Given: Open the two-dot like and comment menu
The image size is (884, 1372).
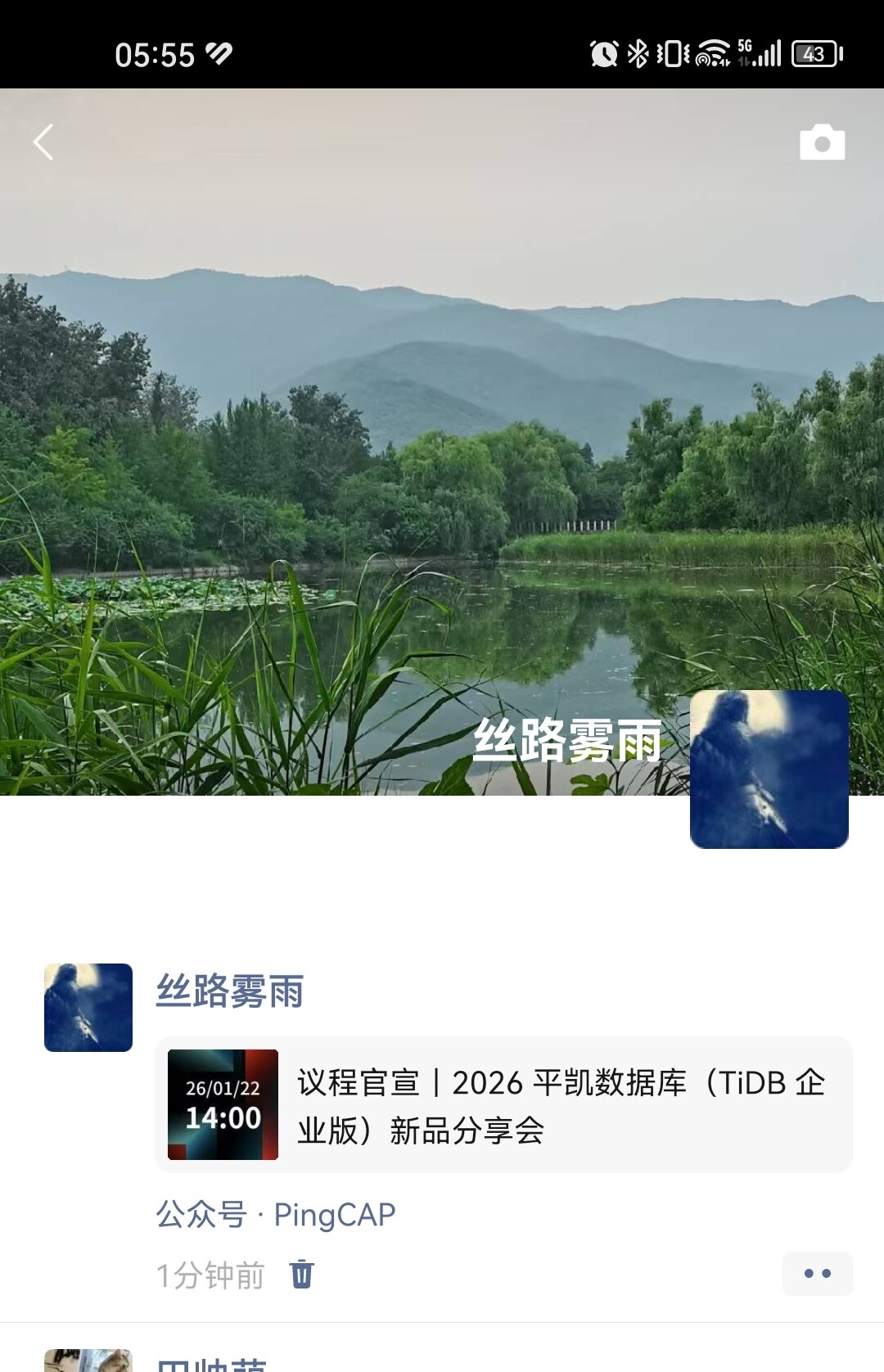Looking at the screenshot, I should [x=817, y=1274].
